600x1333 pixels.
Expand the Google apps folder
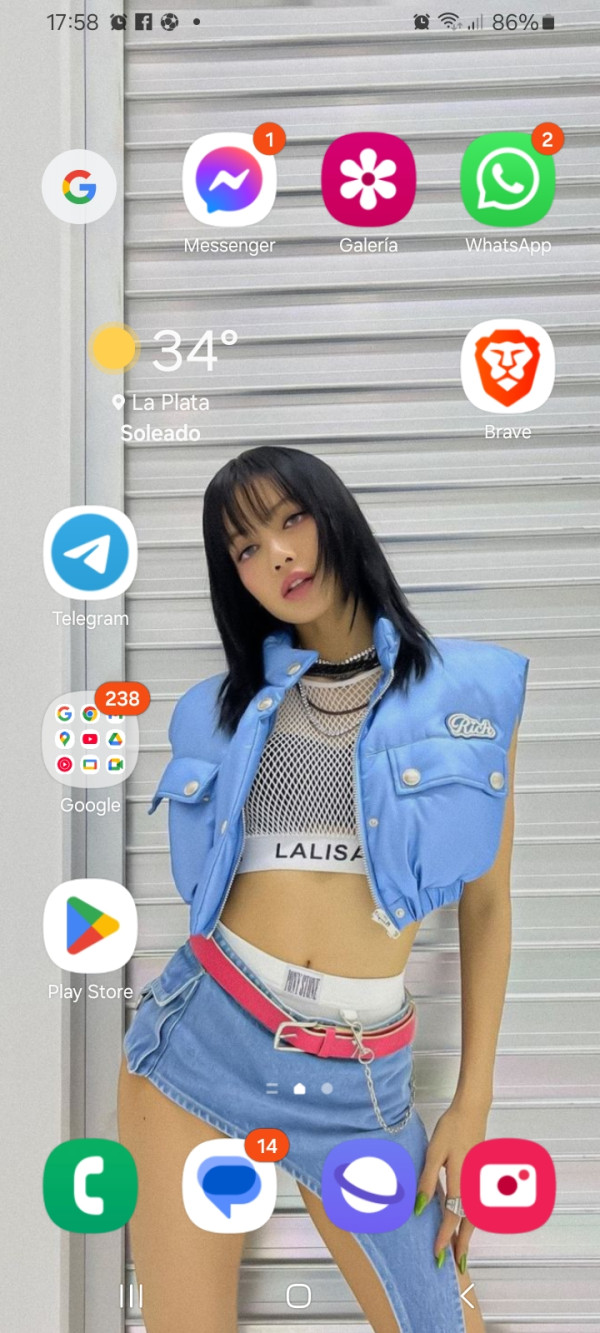tap(90, 739)
